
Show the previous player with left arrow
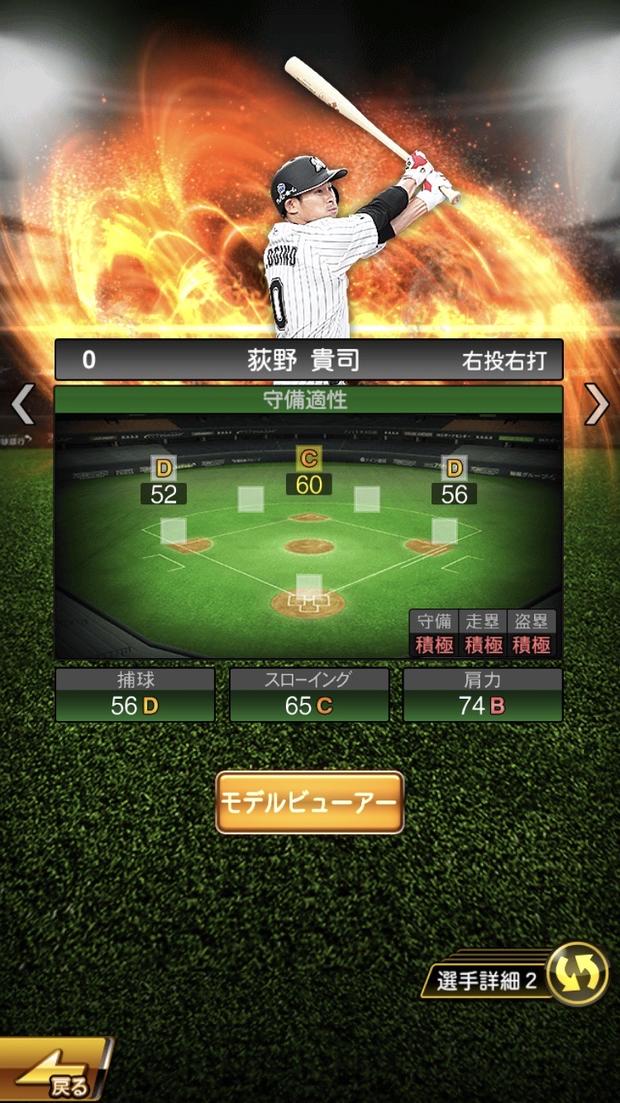22,404
